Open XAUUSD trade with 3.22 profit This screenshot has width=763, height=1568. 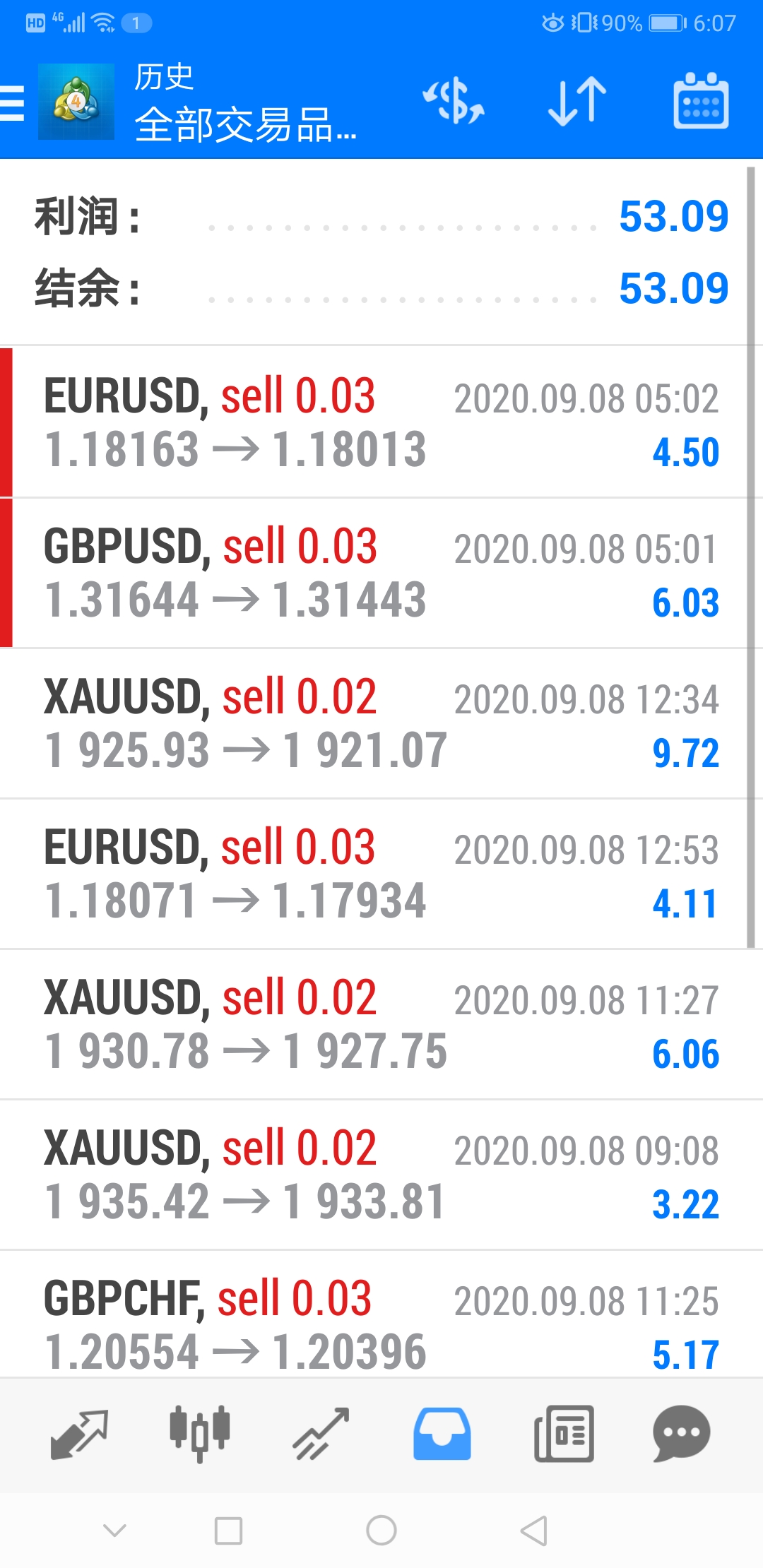pos(381,1175)
